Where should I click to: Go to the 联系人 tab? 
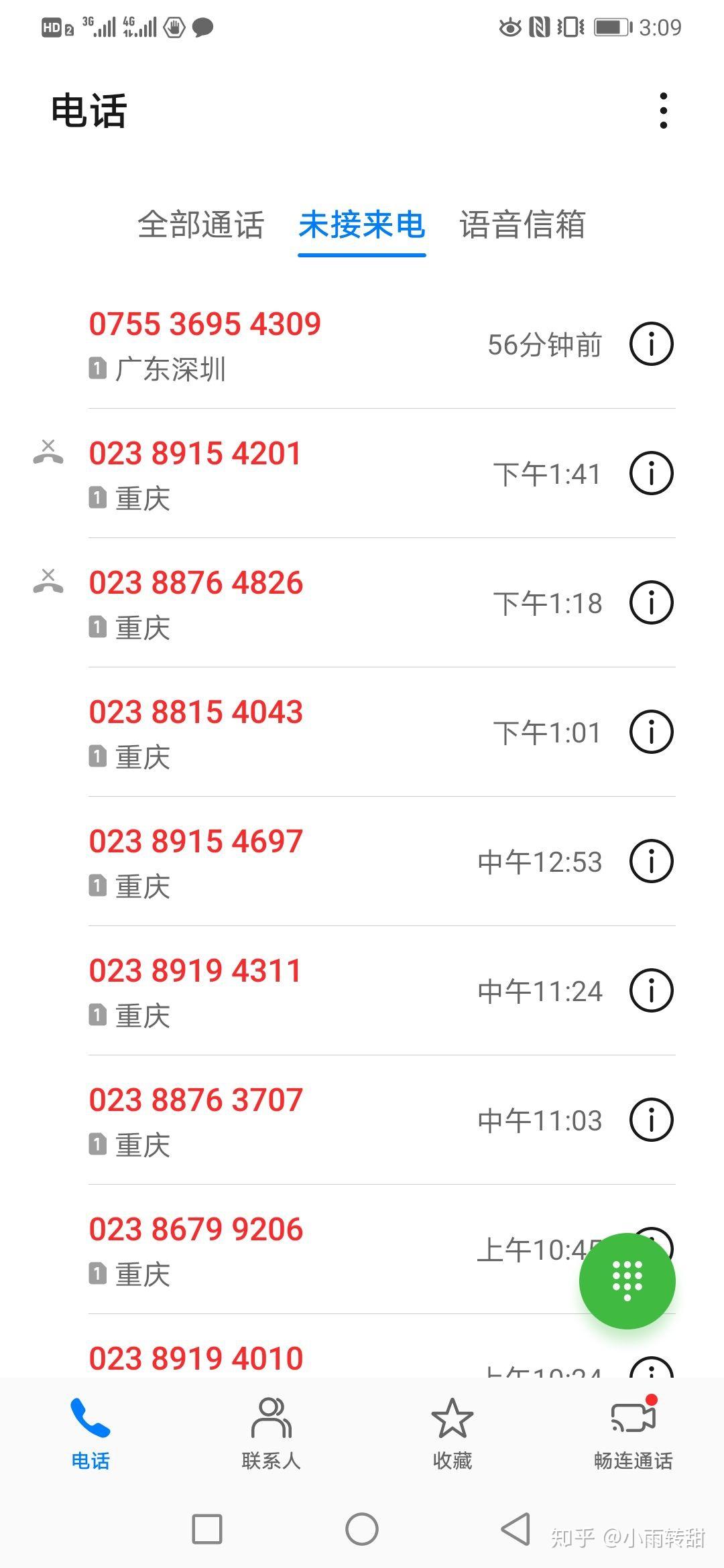(x=271, y=1434)
